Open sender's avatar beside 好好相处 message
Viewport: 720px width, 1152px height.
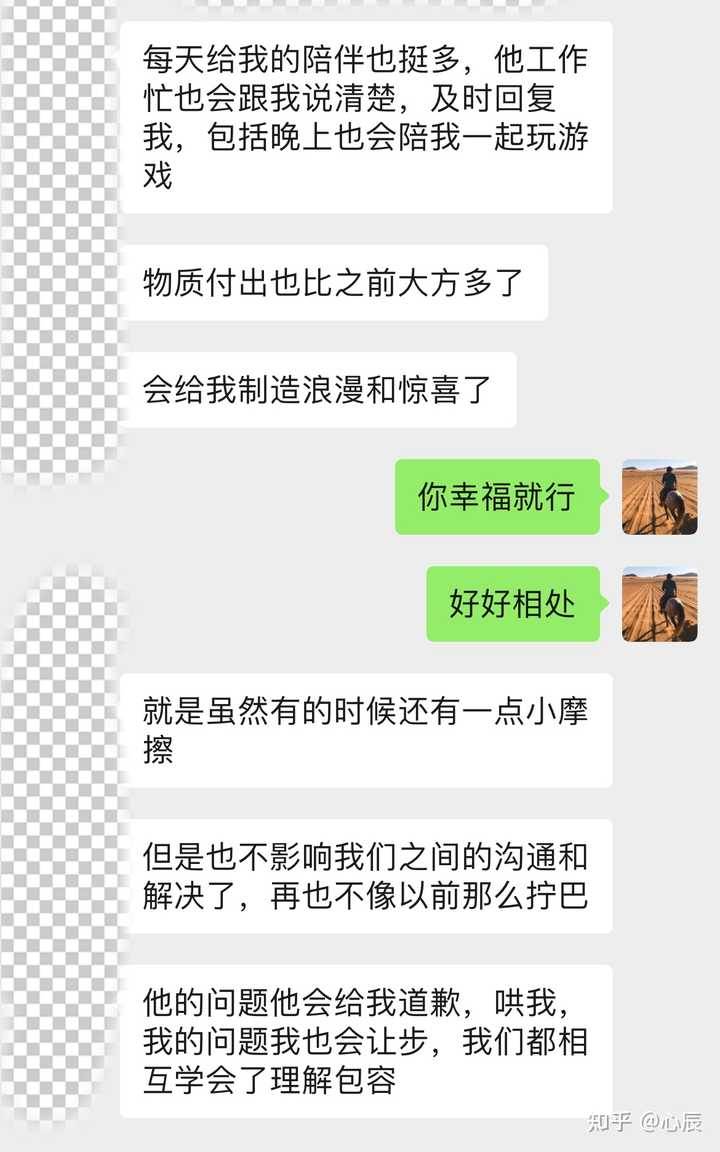pos(659,604)
